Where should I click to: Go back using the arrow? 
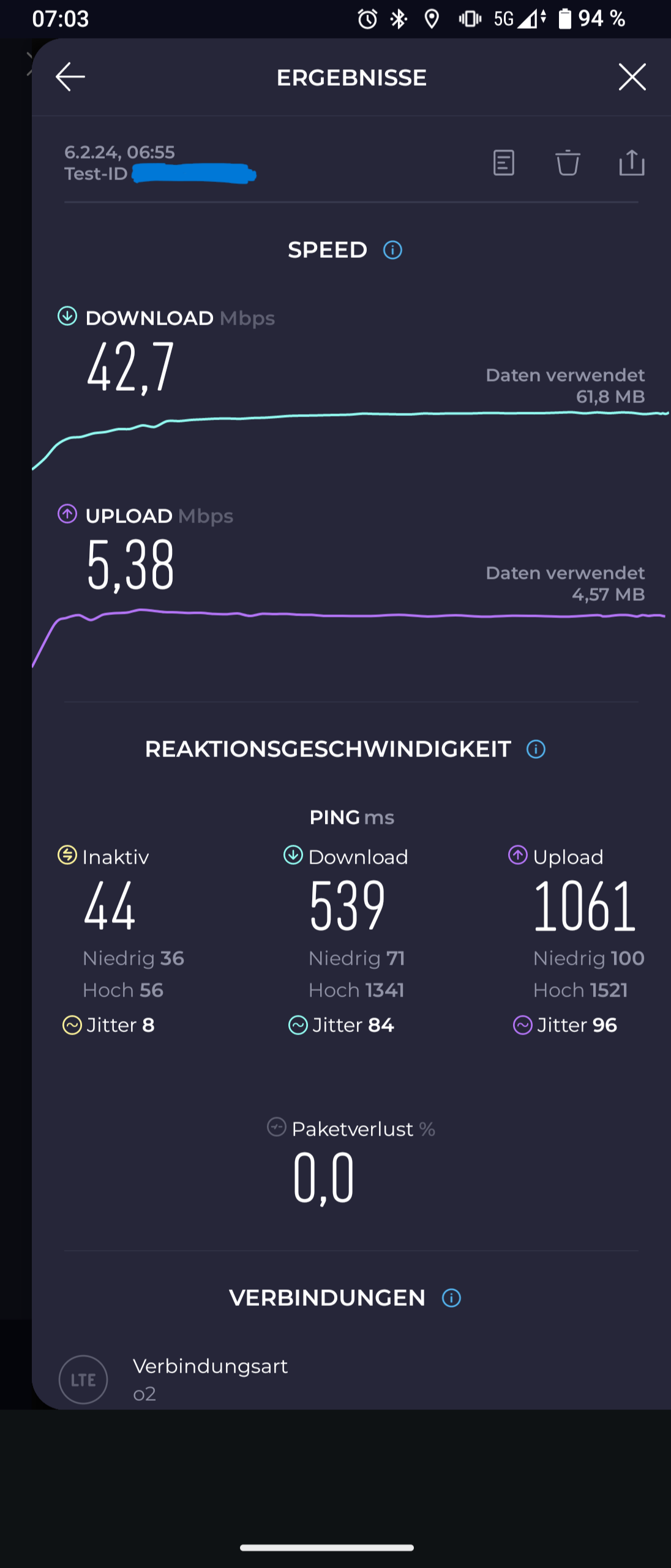[70, 77]
